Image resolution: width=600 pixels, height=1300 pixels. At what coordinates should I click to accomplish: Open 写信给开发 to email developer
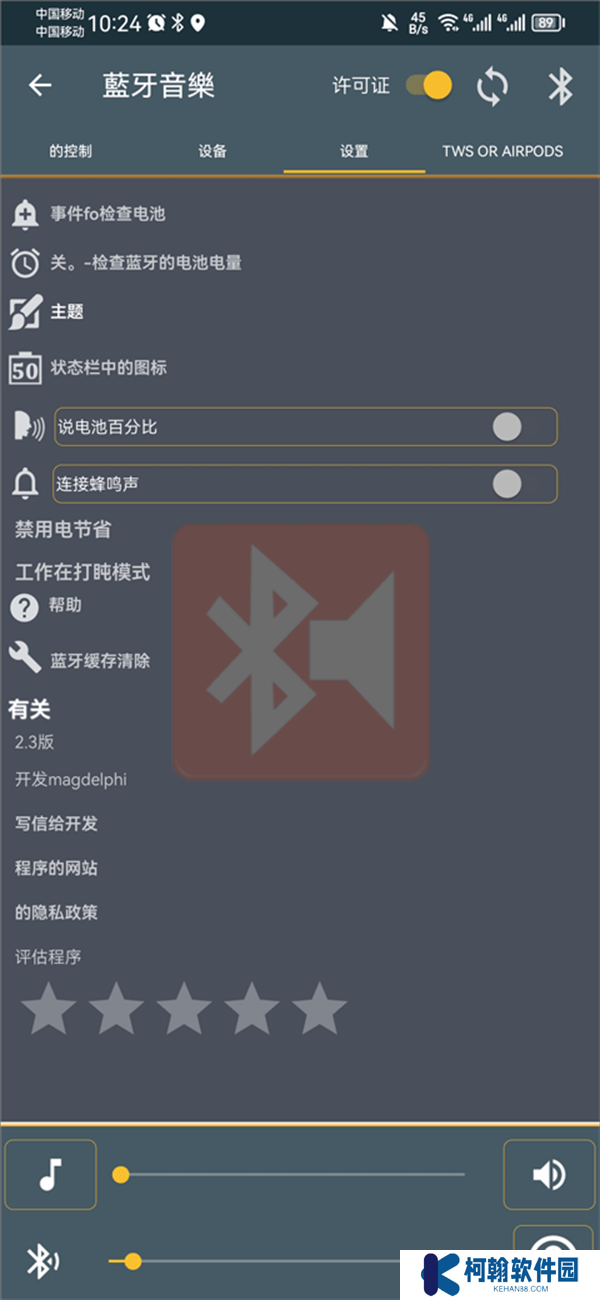pos(56,824)
